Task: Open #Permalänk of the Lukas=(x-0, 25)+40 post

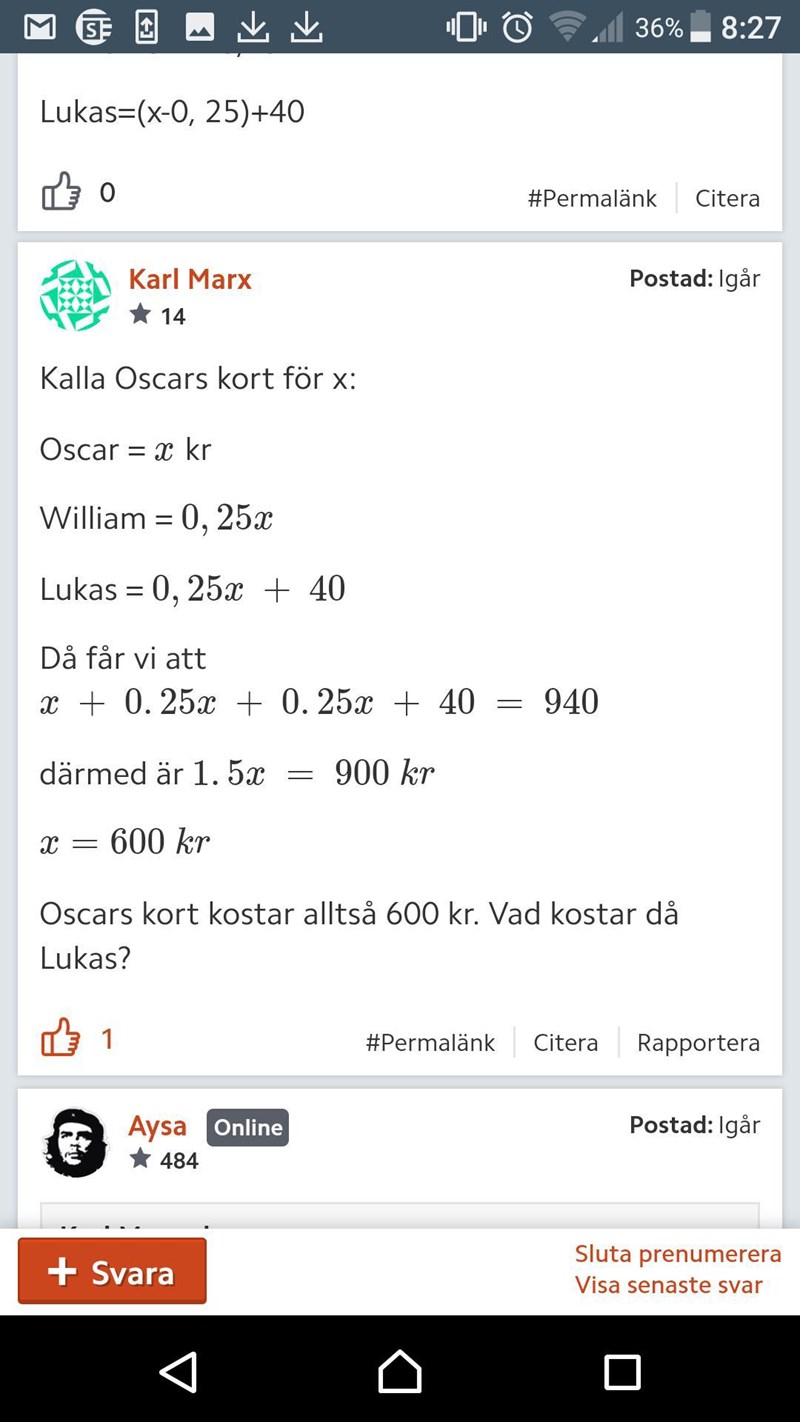Action: coord(592,198)
